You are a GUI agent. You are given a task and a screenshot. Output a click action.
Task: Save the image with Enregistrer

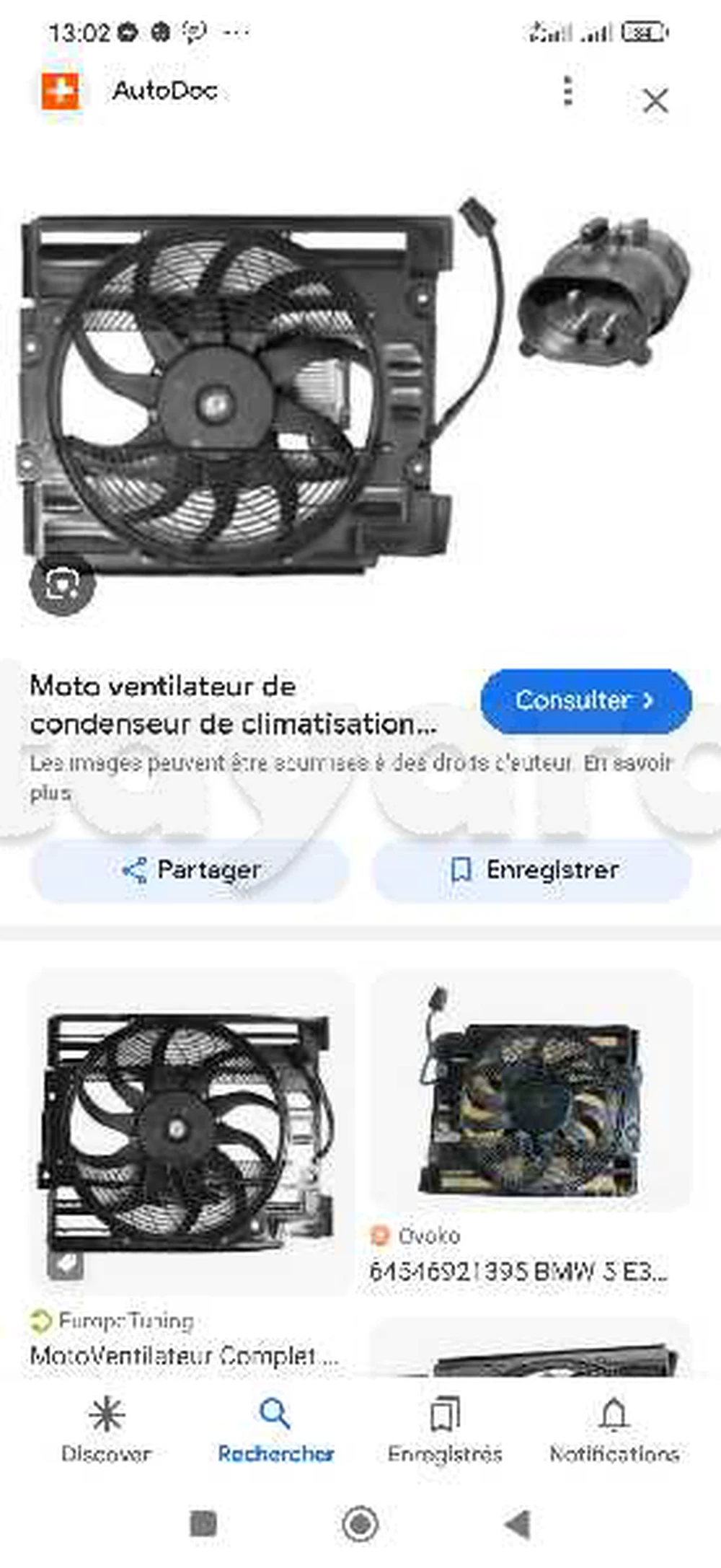(x=533, y=870)
